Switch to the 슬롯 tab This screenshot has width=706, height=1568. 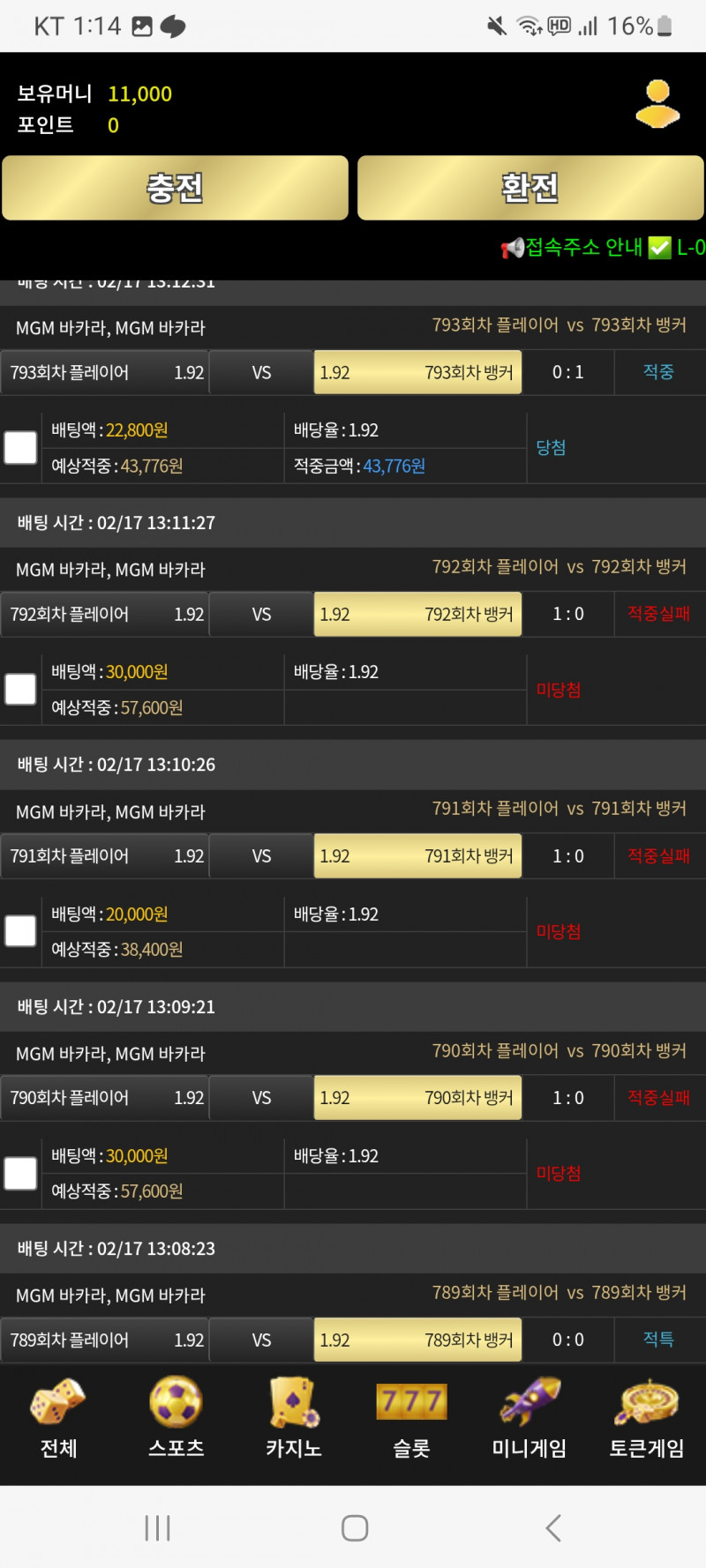point(411,1418)
